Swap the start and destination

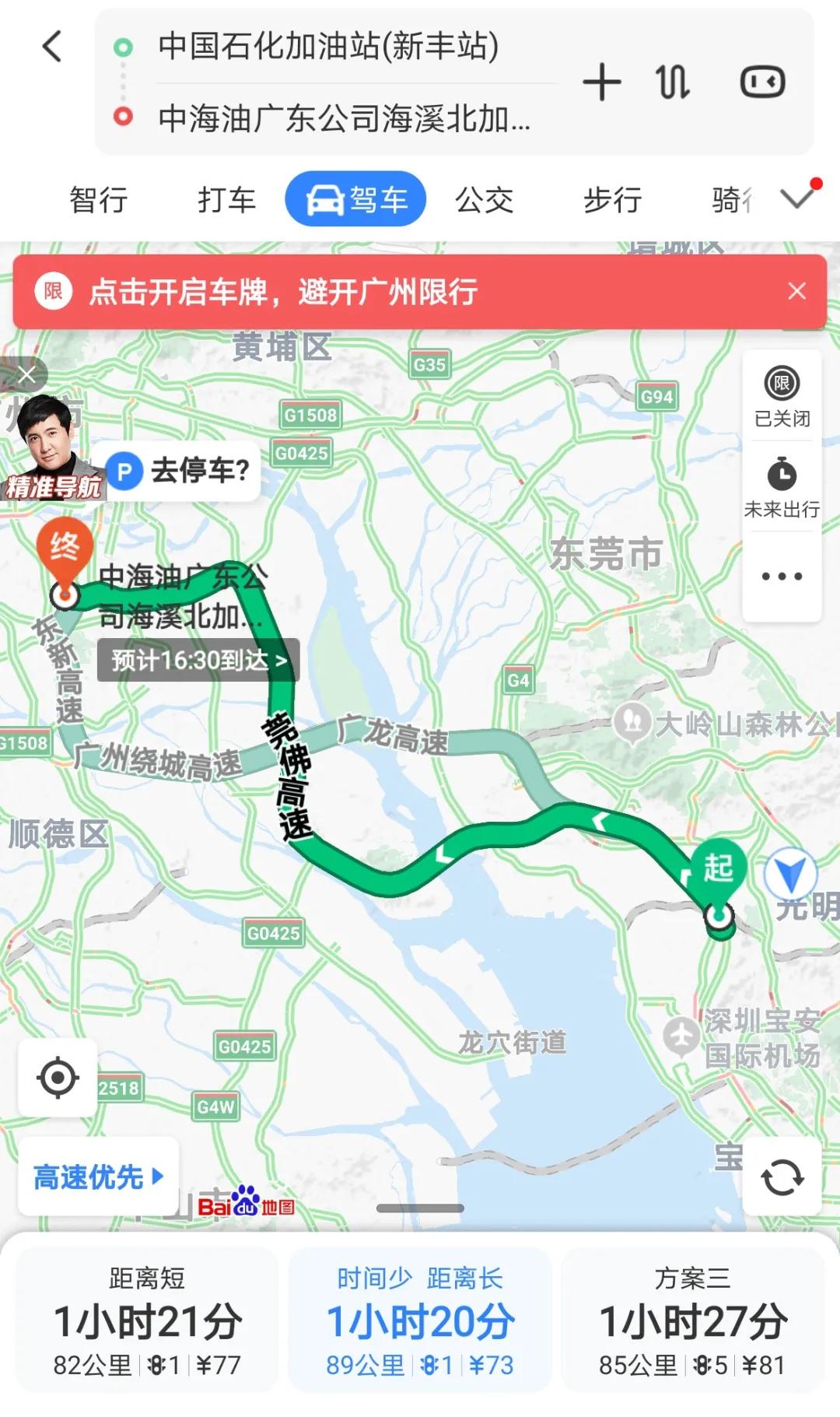coord(673,82)
